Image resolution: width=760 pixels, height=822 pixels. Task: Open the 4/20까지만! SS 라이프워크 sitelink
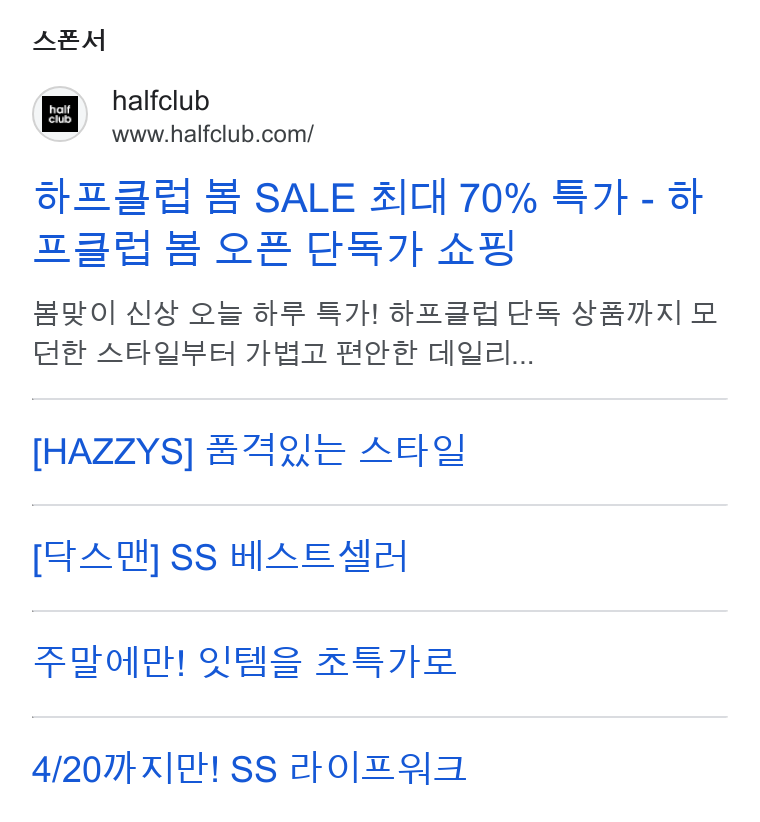(249, 768)
